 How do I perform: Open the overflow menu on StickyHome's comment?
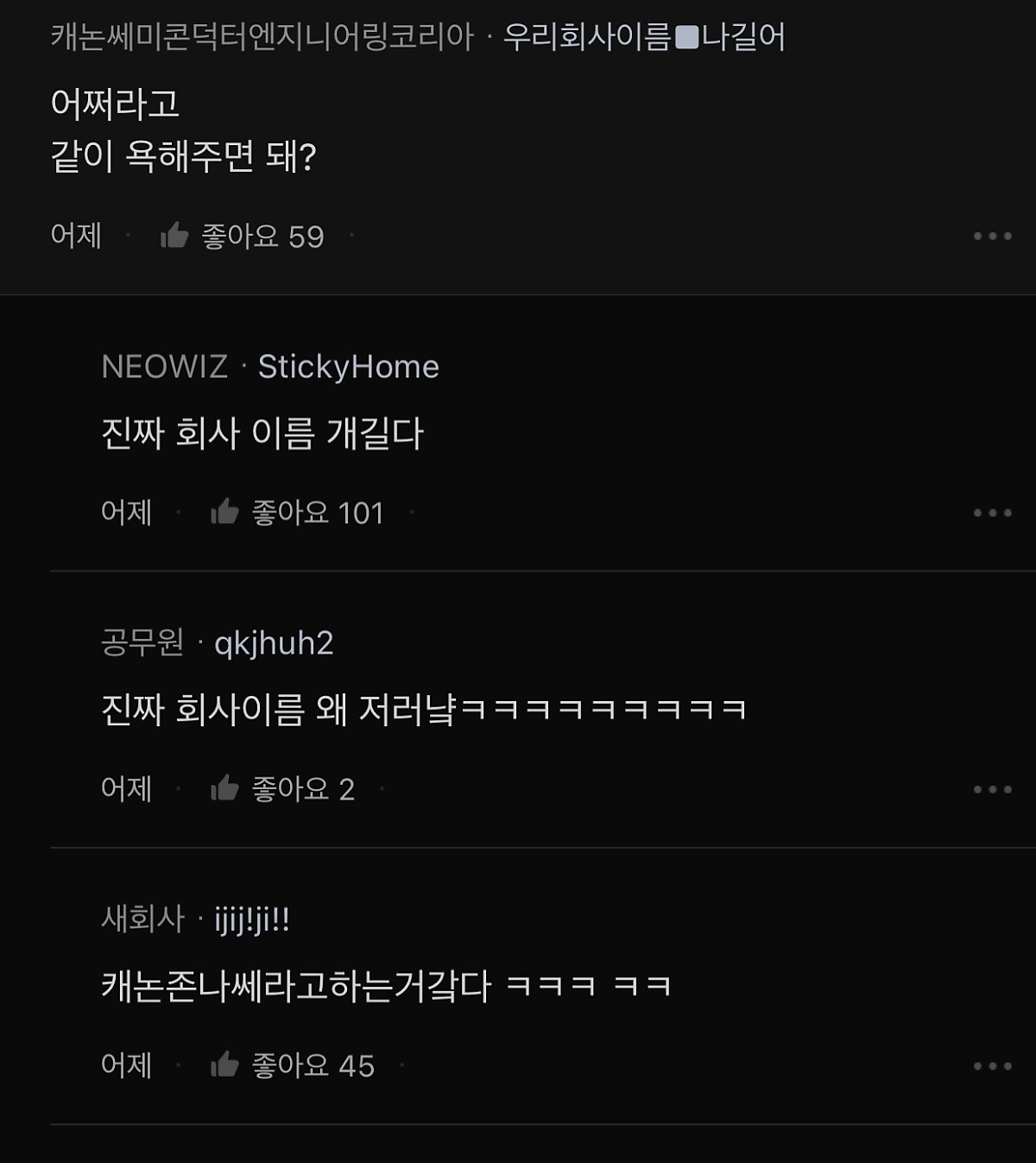tap(992, 512)
